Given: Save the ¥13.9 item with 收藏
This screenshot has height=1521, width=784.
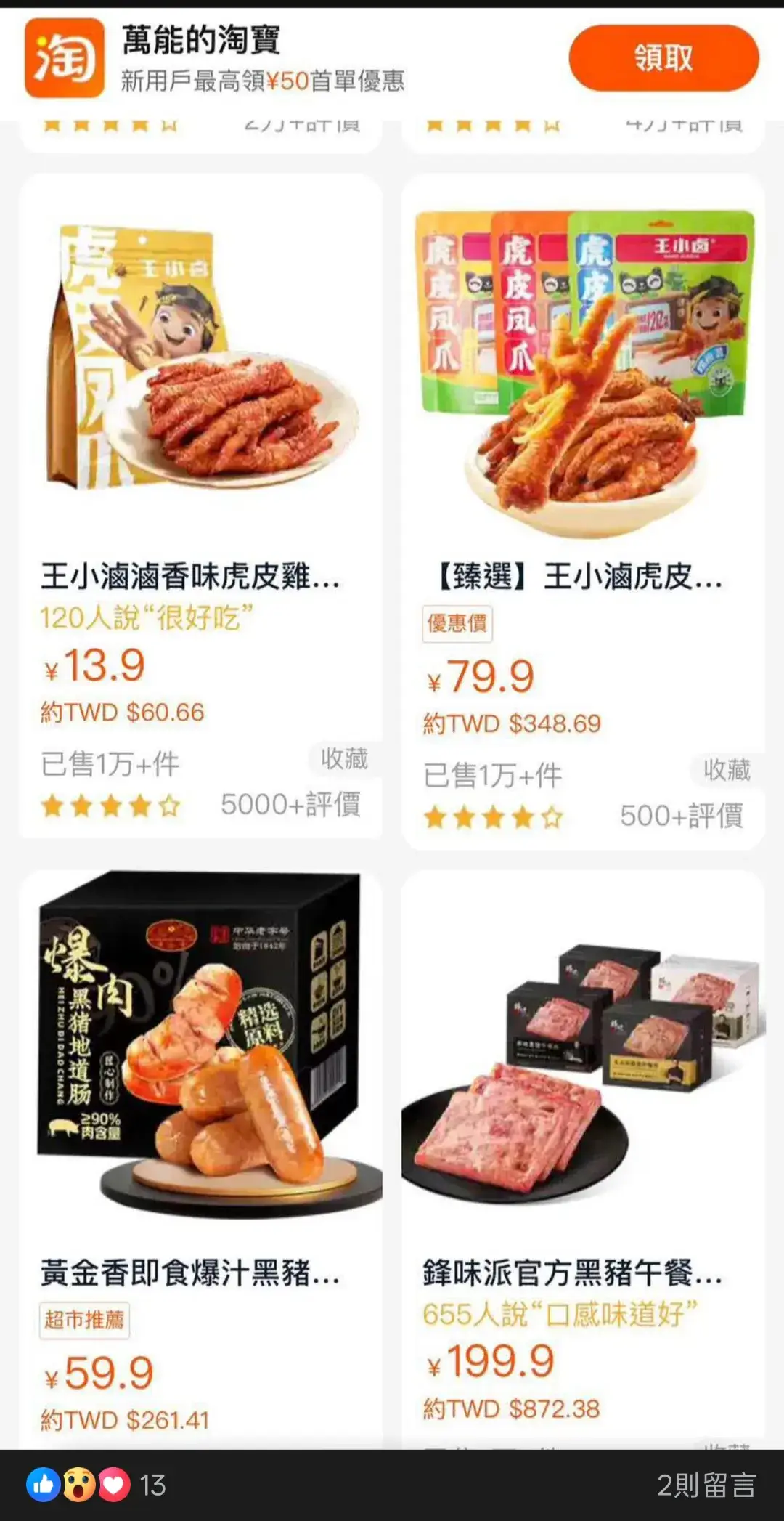Looking at the screenshot, I should (x=345, y=758).
